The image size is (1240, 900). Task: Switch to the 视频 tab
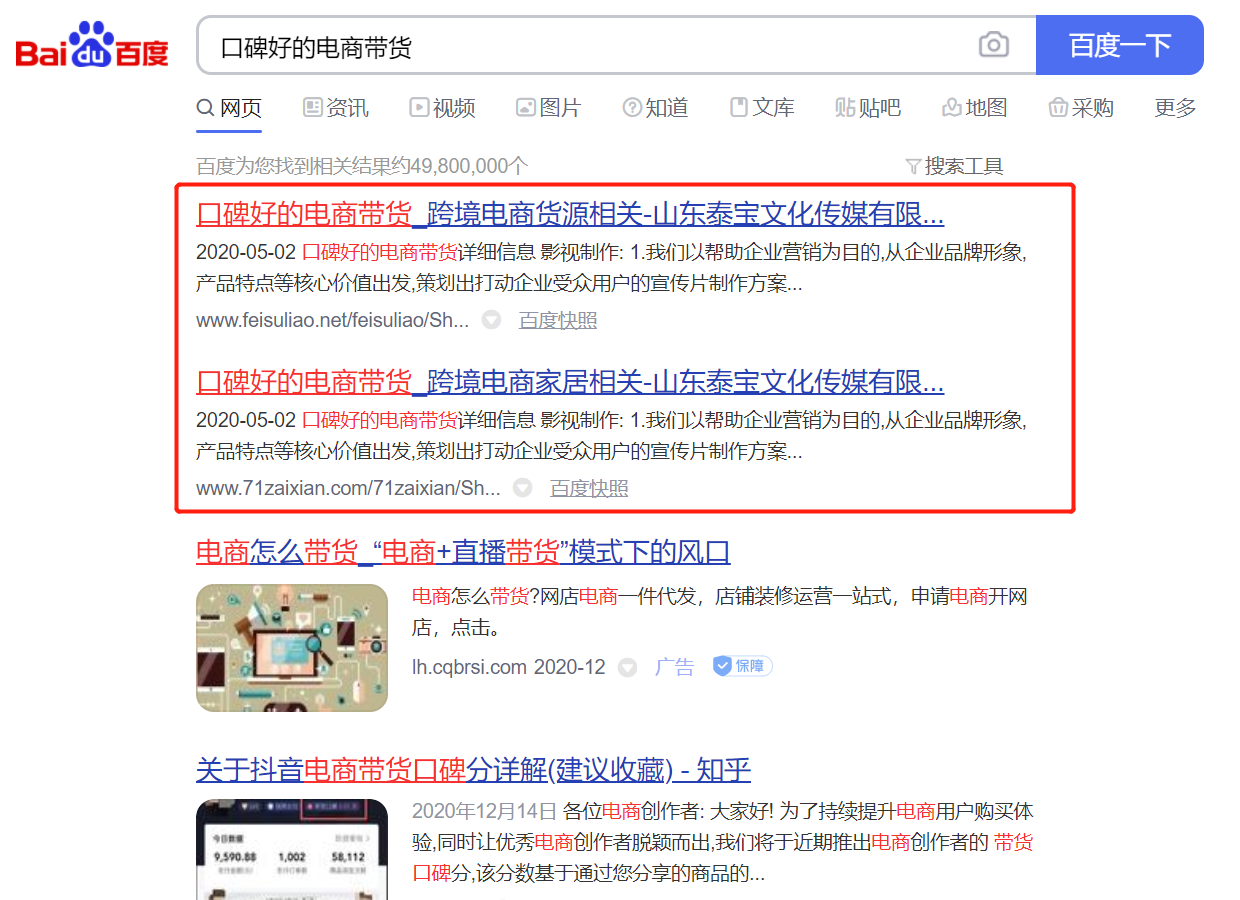(442, 108)
